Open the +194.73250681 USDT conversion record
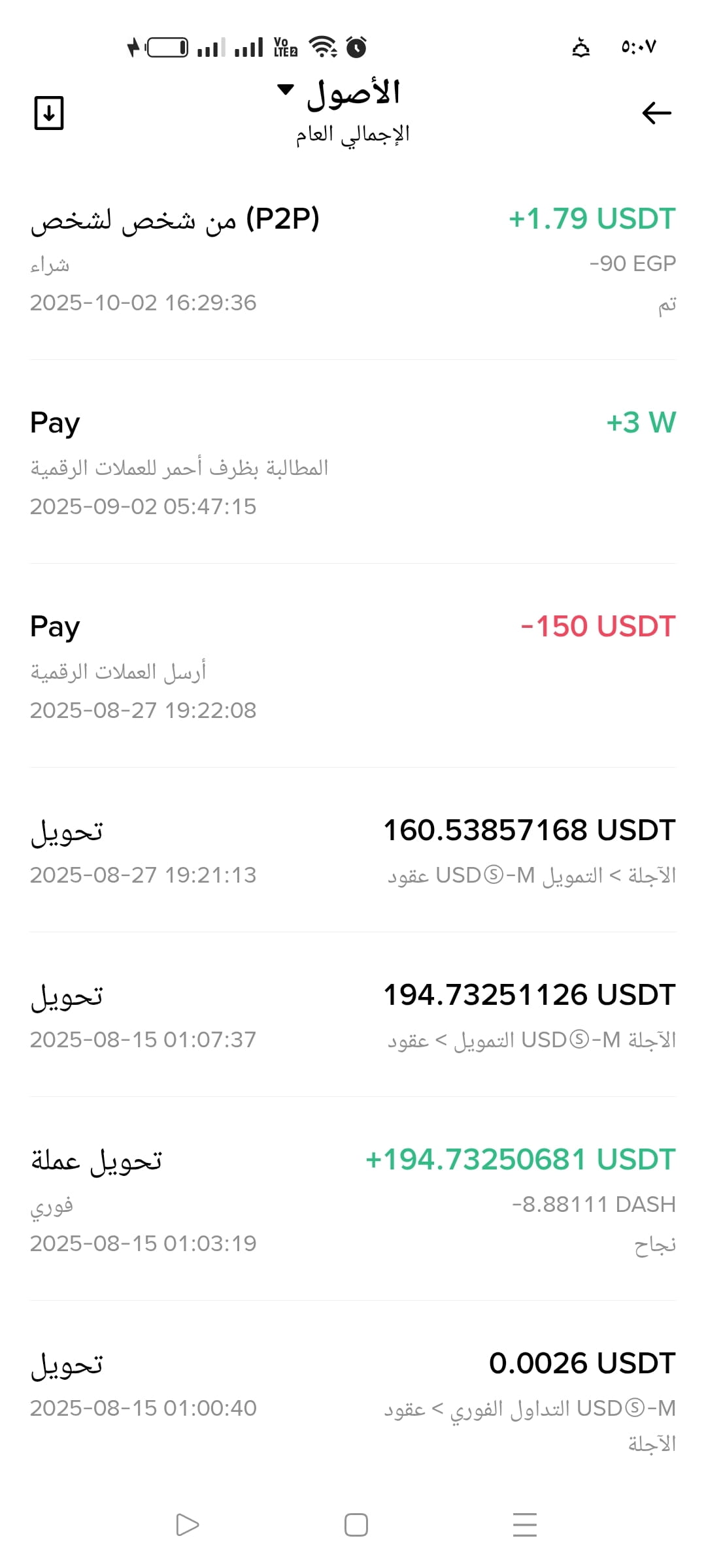The width and height of the screenshot is (706, 1568). coord(353,1199)
